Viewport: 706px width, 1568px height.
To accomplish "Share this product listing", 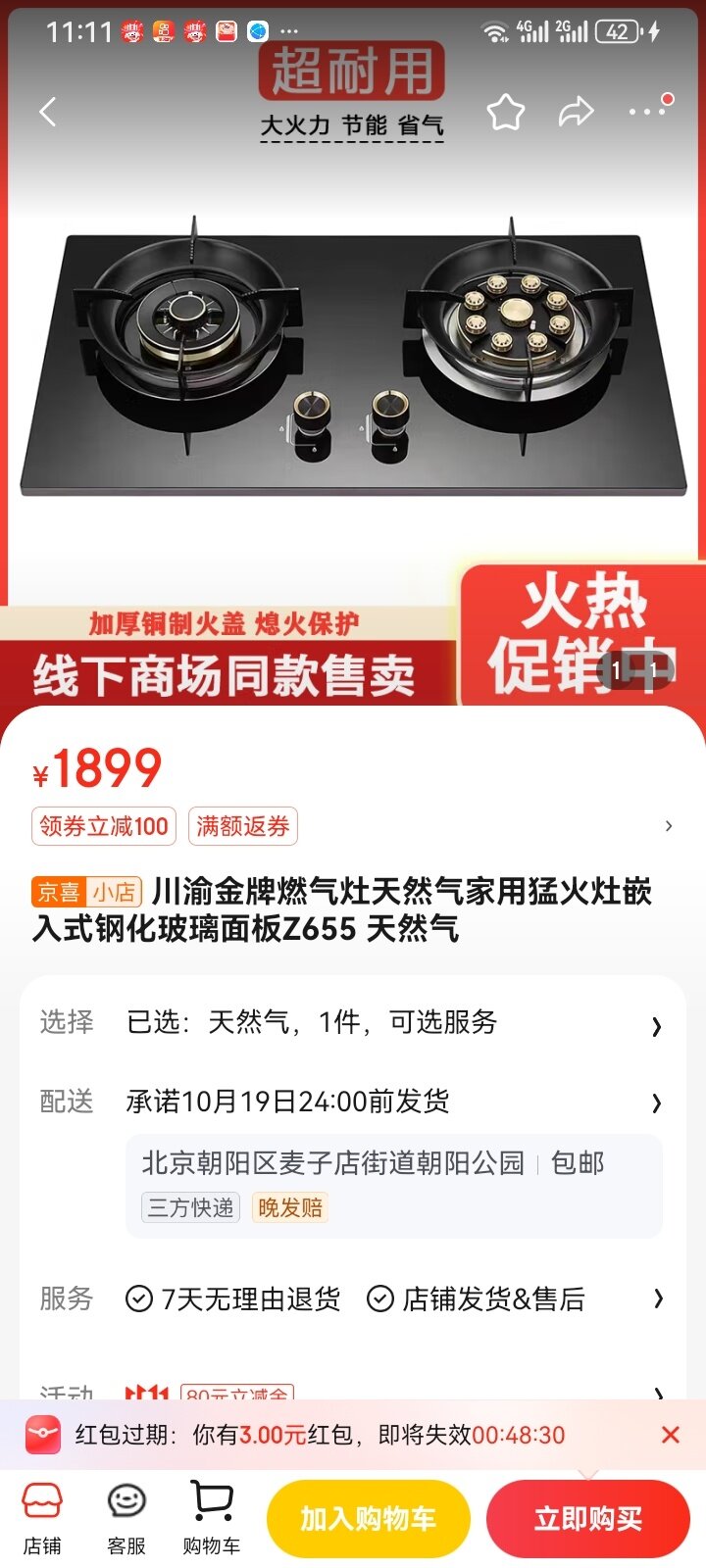I will point(576,112).
